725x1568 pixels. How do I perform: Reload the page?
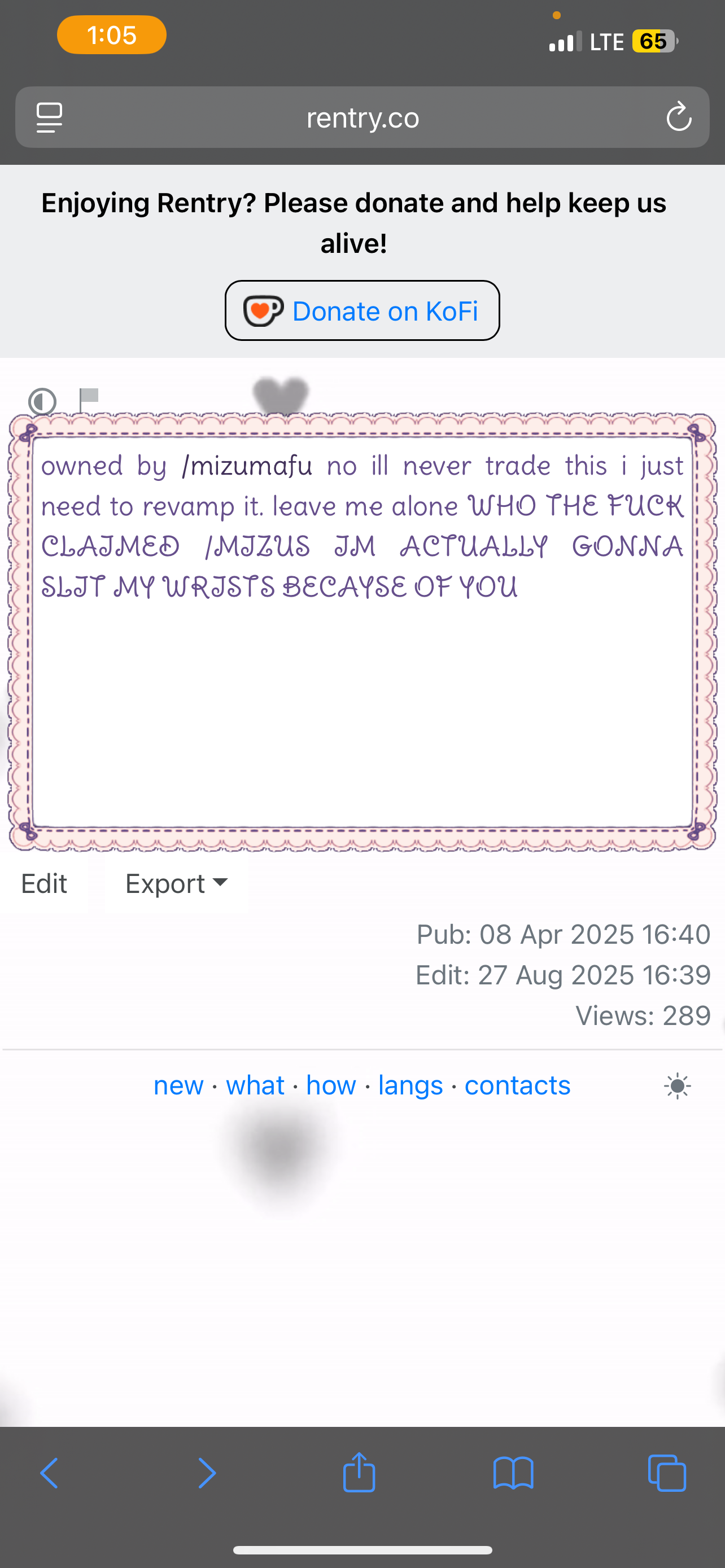[x=678, y=117]
